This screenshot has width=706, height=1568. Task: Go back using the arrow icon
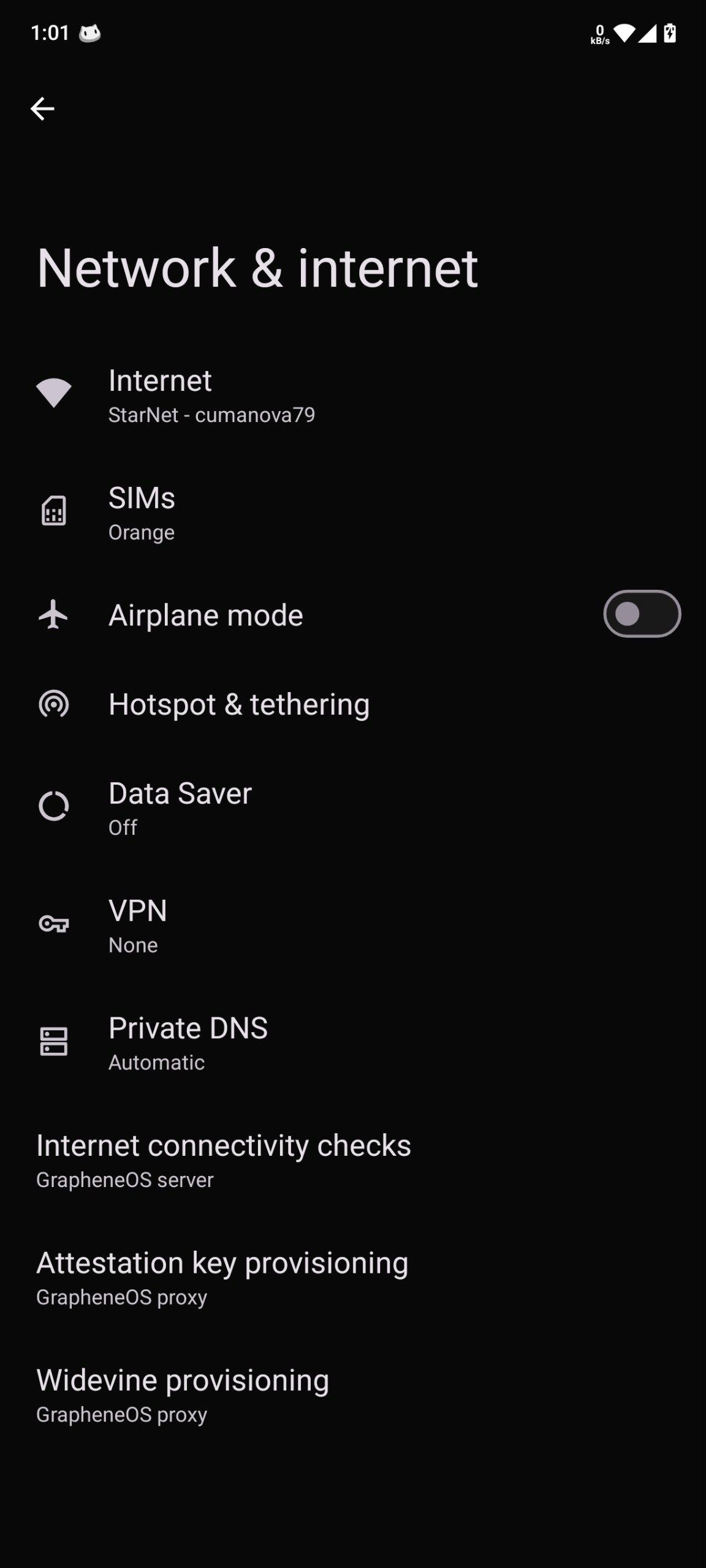(x=42, y=109)
